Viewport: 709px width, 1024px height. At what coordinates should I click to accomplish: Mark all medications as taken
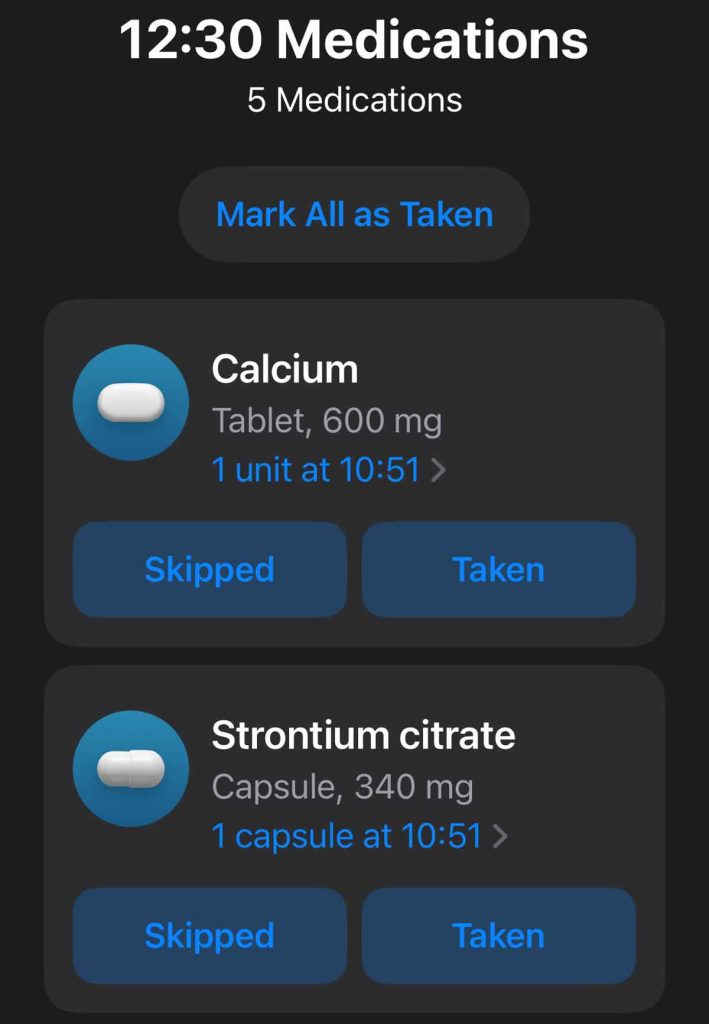pyautogui.click(x=354, y=215)
